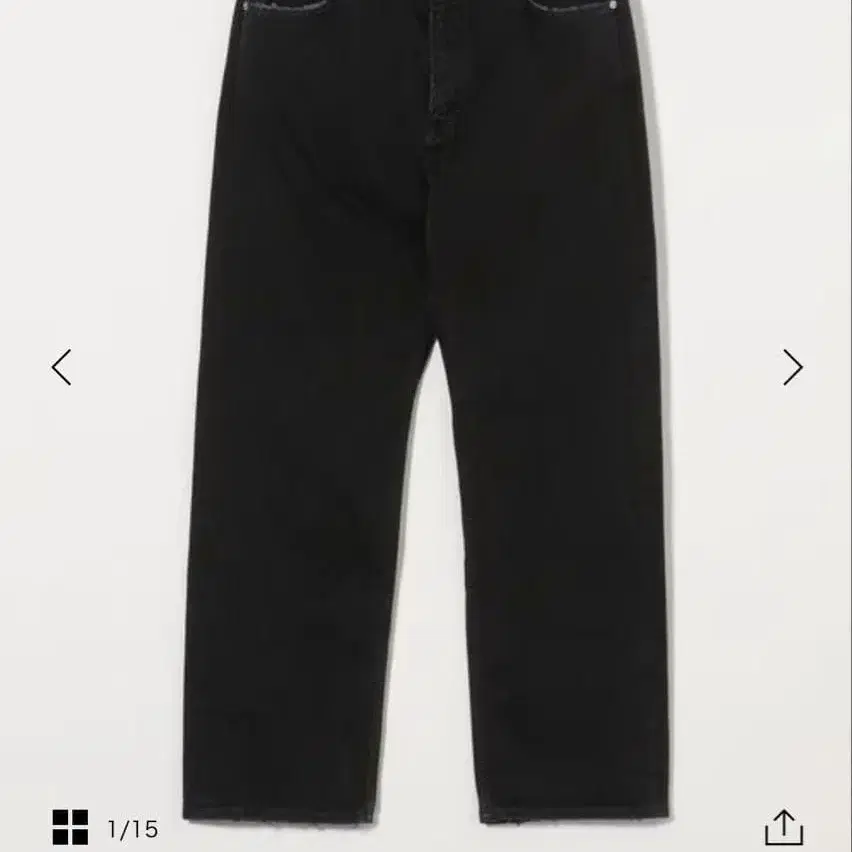Go to the previous product photo

pos(62,367)
